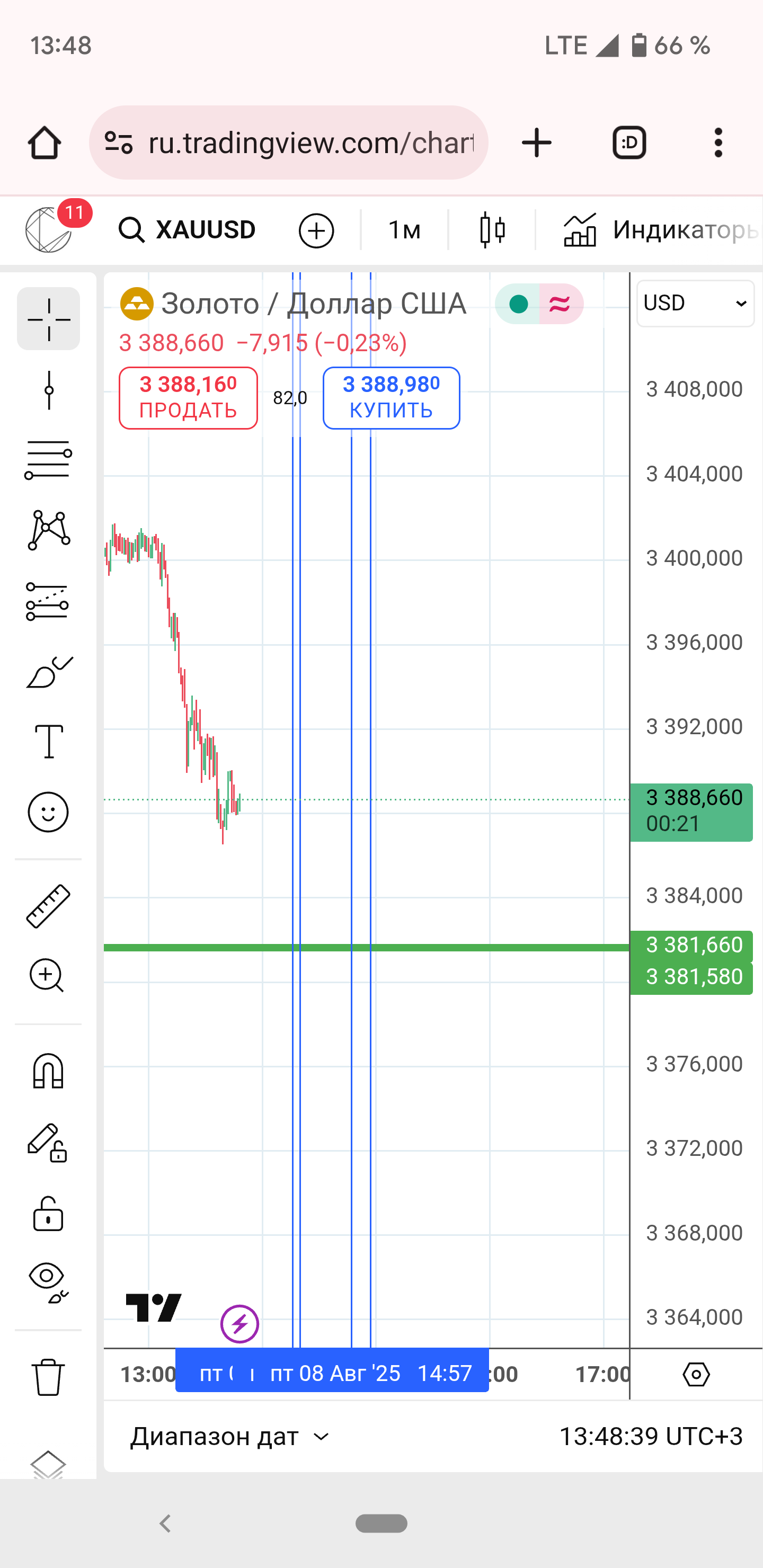The image size is (763, 1568).
Task: Expand the Диапазон дат selector
Action: (x=229, y=1437)
